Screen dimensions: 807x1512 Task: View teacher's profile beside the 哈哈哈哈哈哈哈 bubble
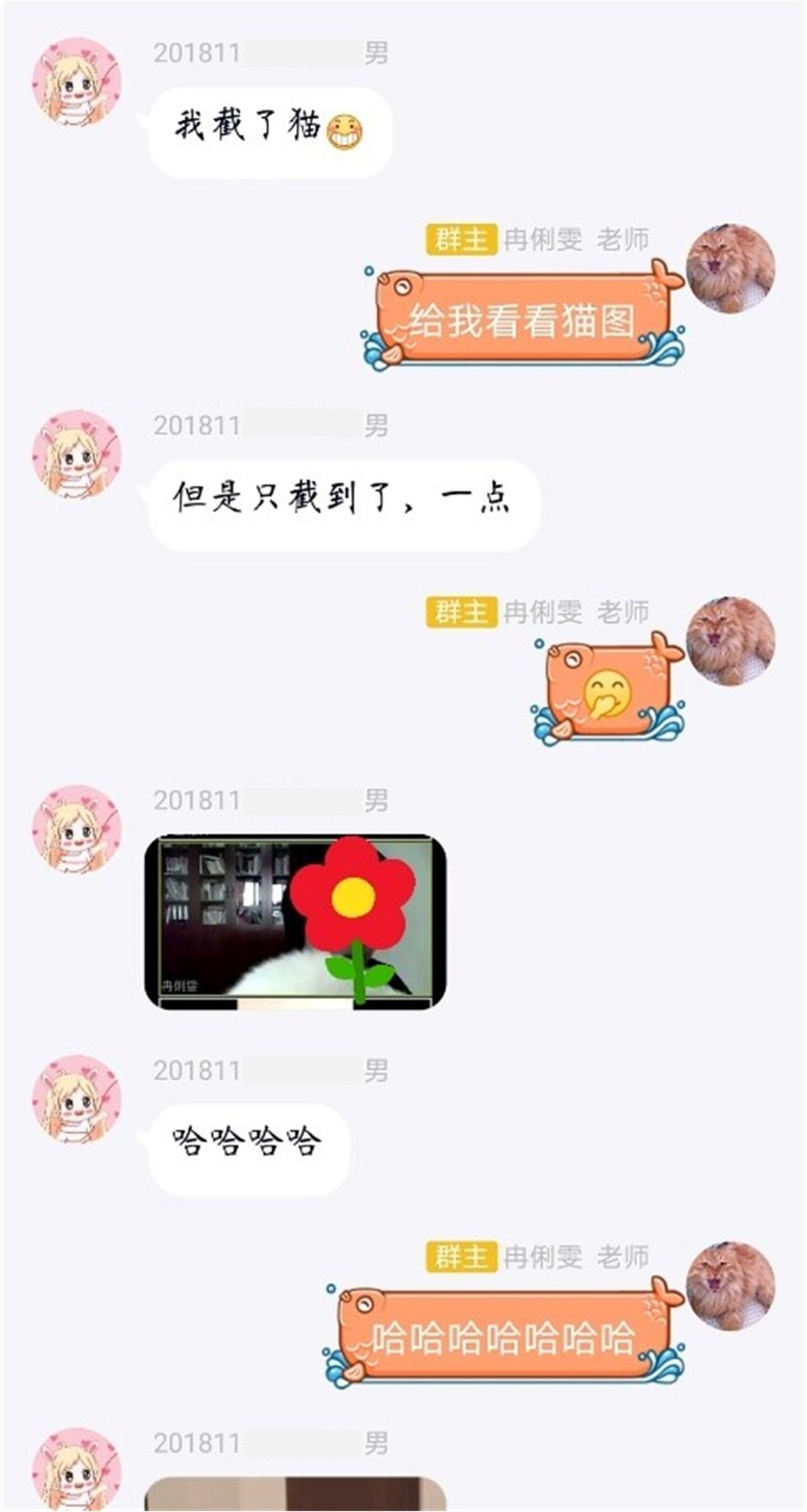(730, 1286)
